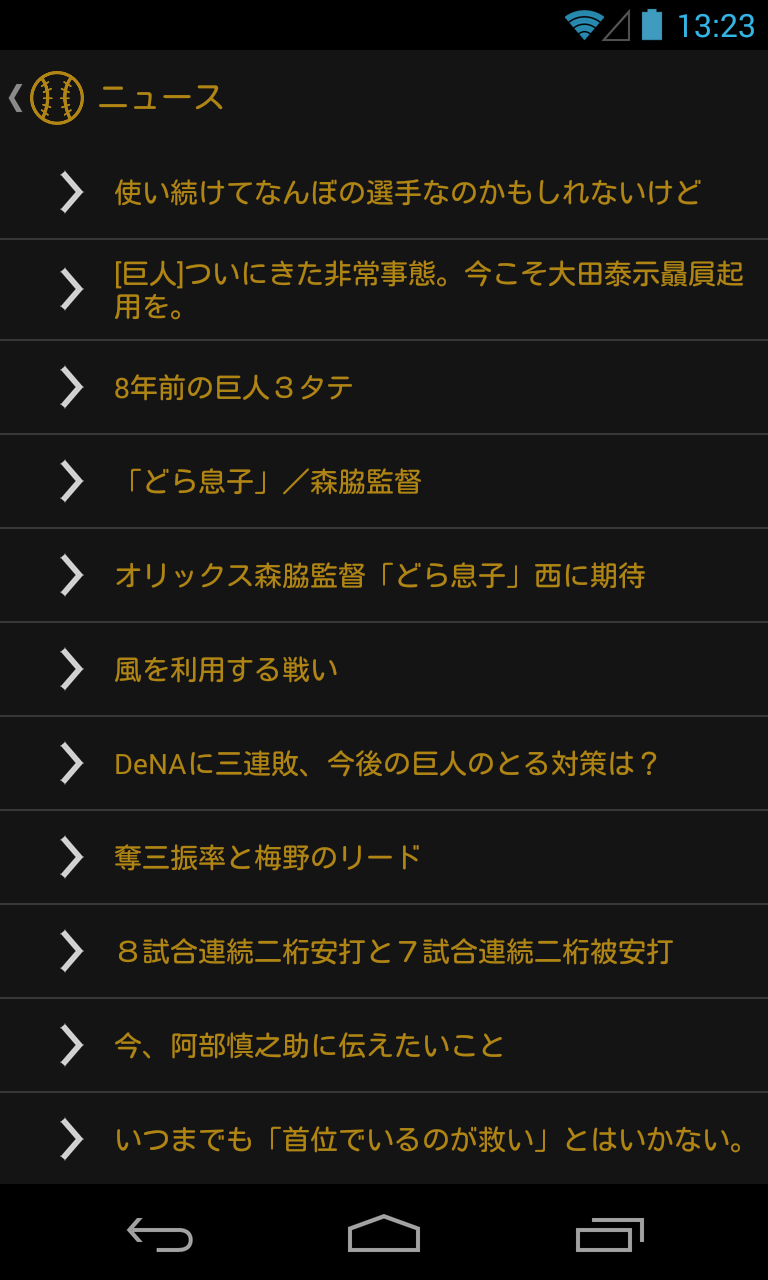Open the [巨人]ついにきた非常事態 article

pyautogui.click(x=428, y=290)
